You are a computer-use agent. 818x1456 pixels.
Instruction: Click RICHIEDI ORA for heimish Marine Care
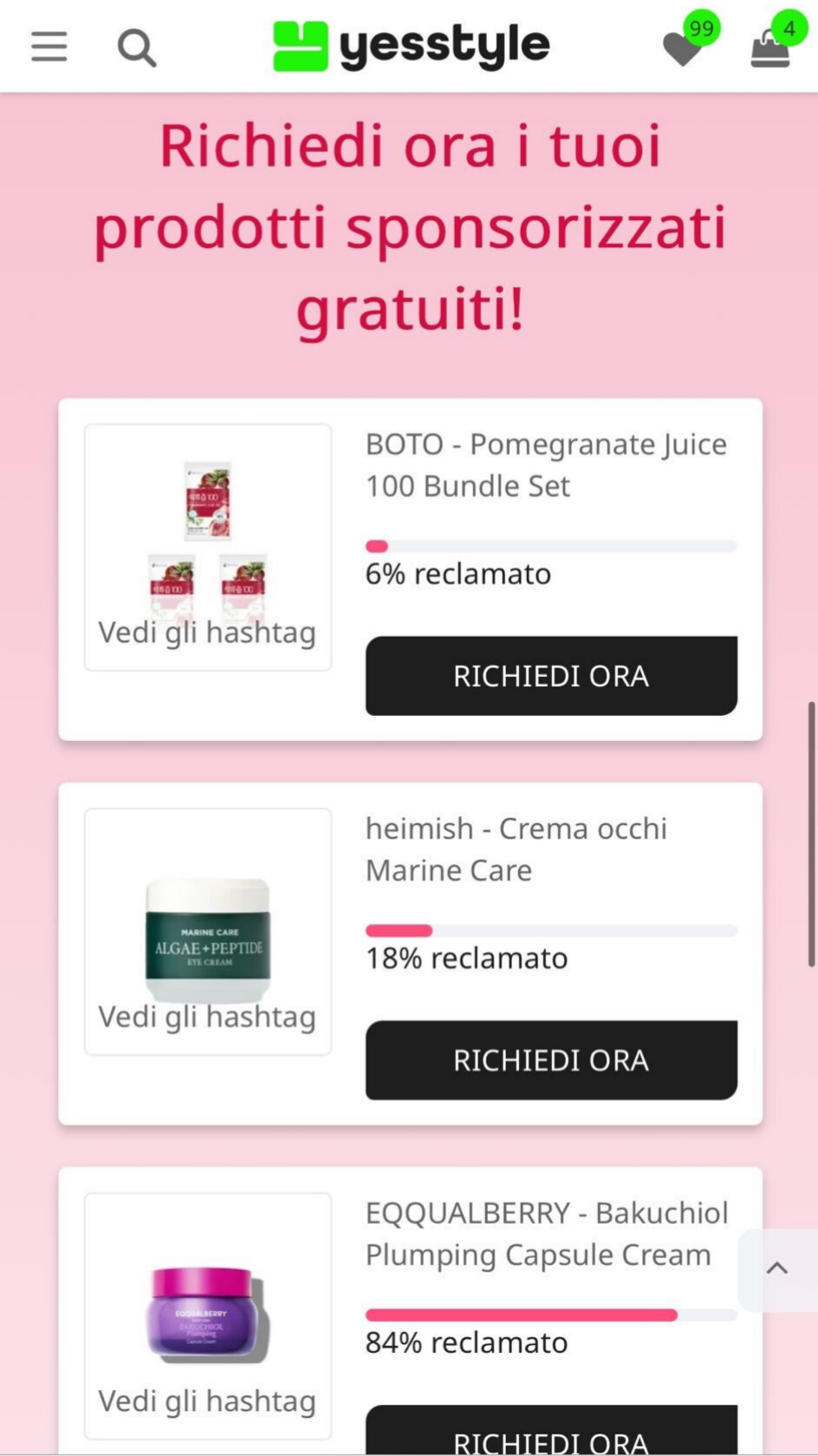click(x=551, y=1061)
